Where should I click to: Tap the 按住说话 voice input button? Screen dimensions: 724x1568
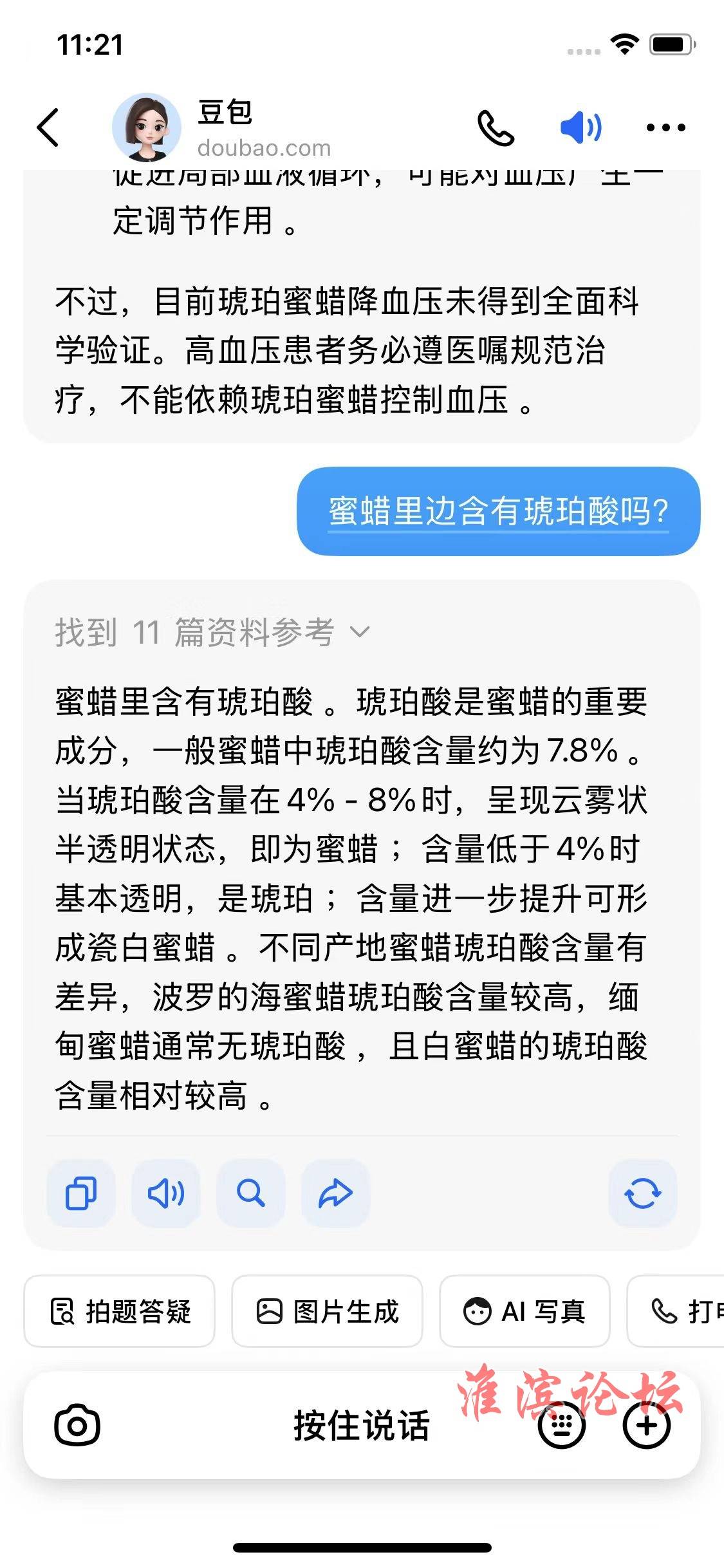(361, 1425)
